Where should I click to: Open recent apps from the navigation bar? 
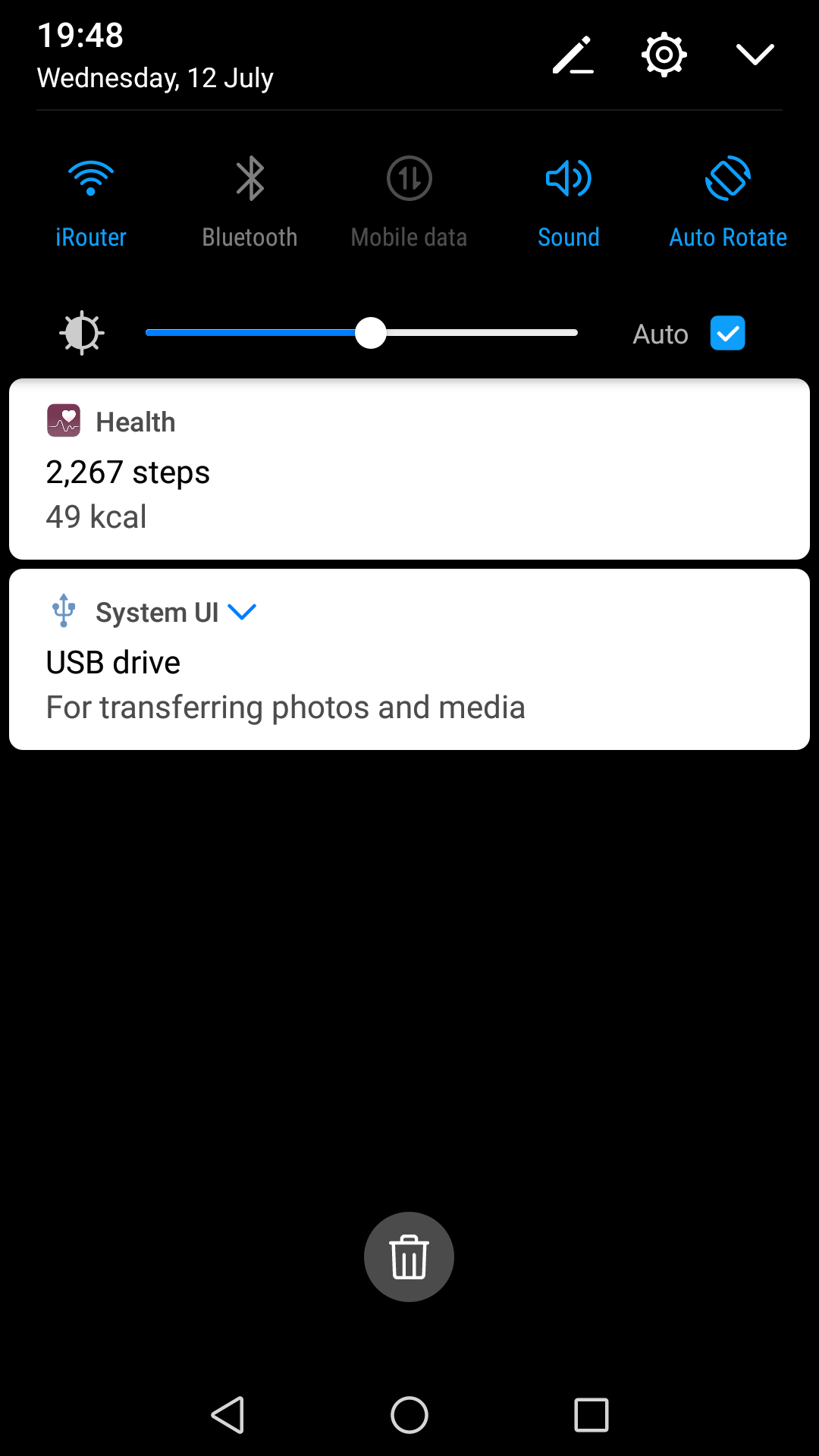click(x=591, y=1415)
